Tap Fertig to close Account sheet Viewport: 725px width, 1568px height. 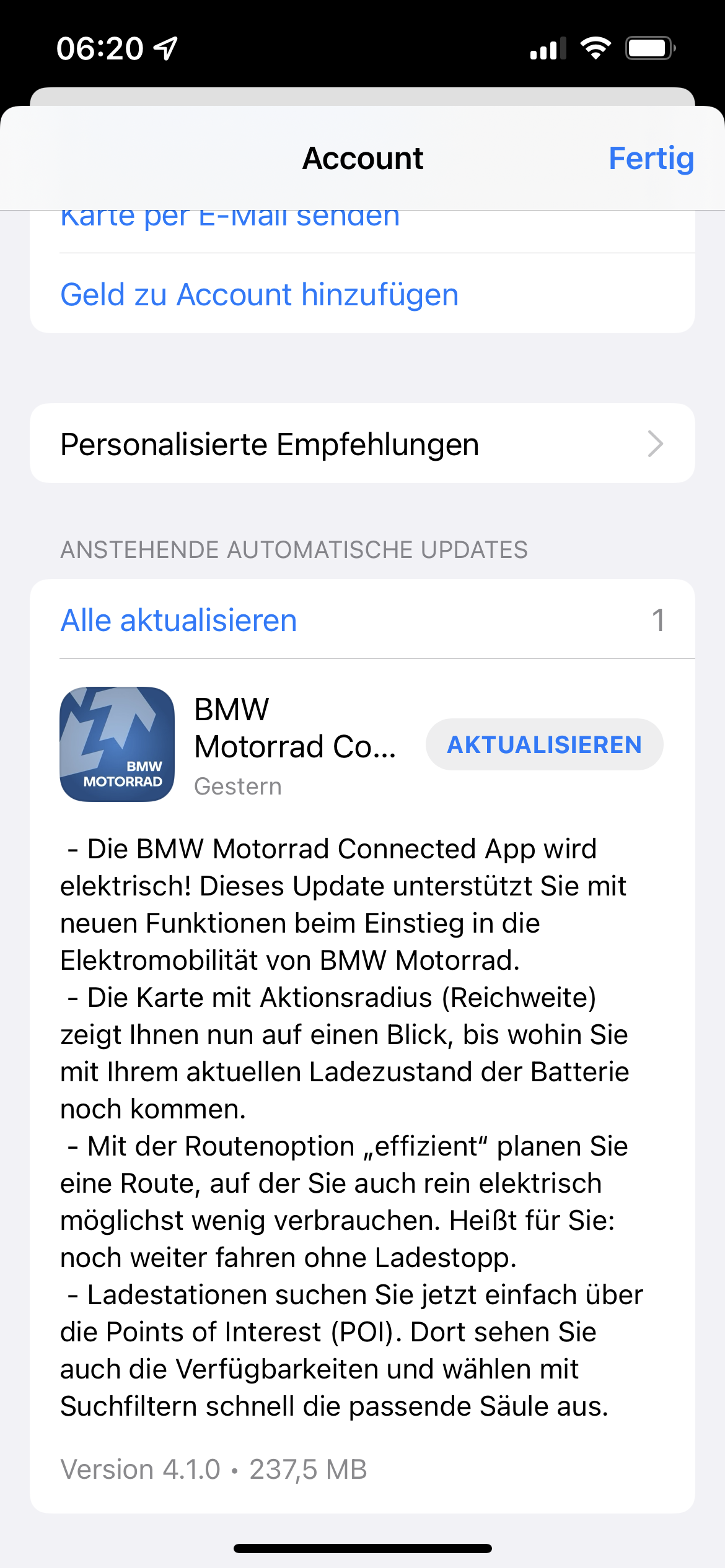tap(651, 159)
